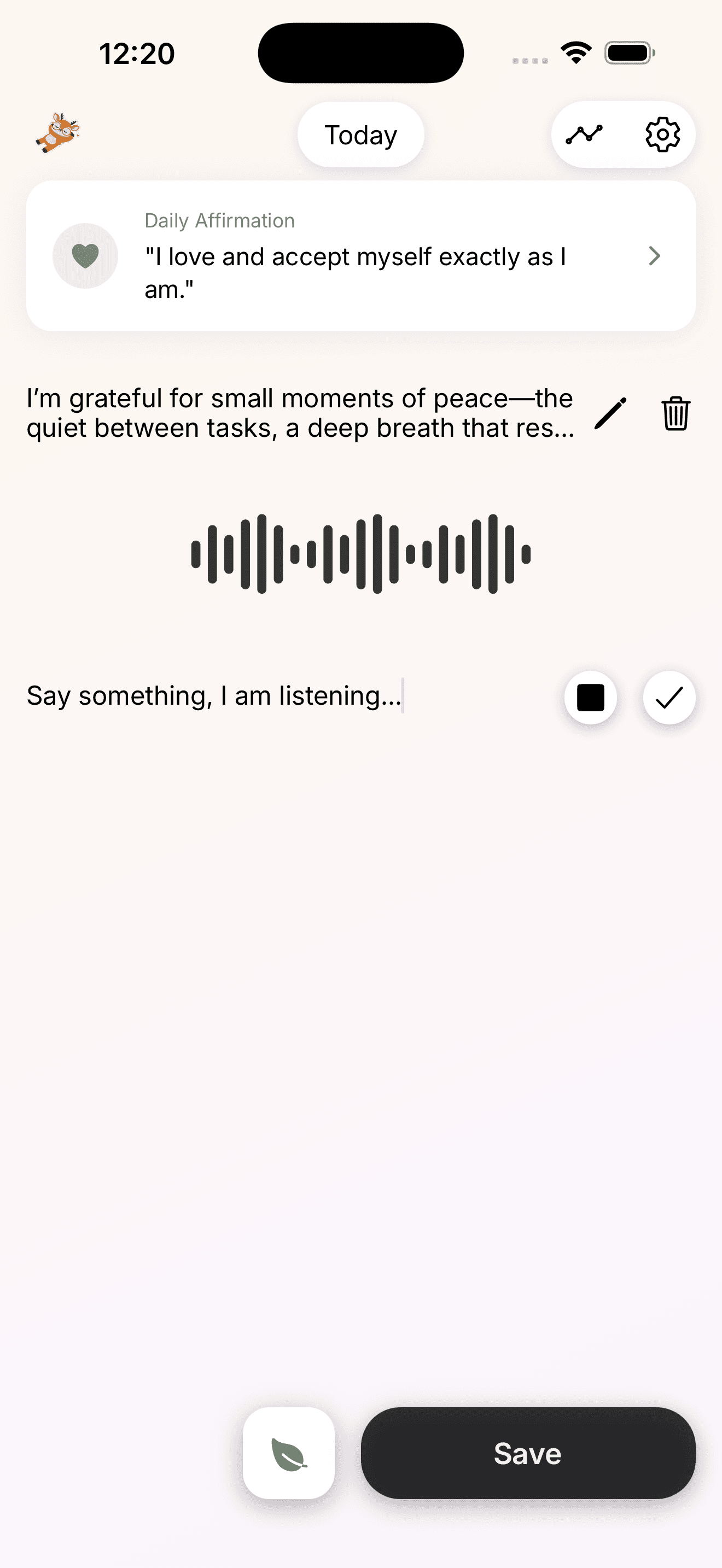Expand the Daily Affirmation via its chevron

654,256
